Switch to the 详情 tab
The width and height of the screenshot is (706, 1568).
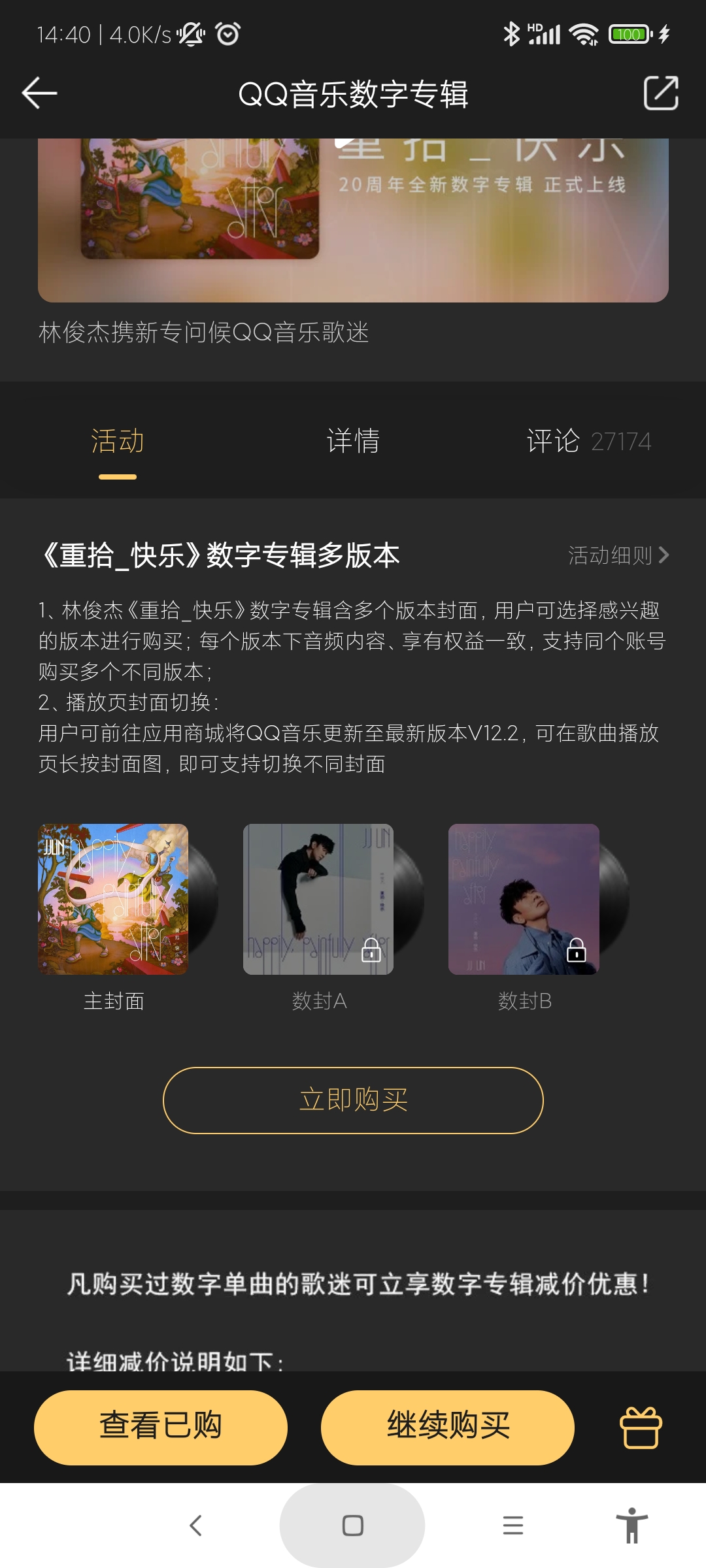point(353,442)
